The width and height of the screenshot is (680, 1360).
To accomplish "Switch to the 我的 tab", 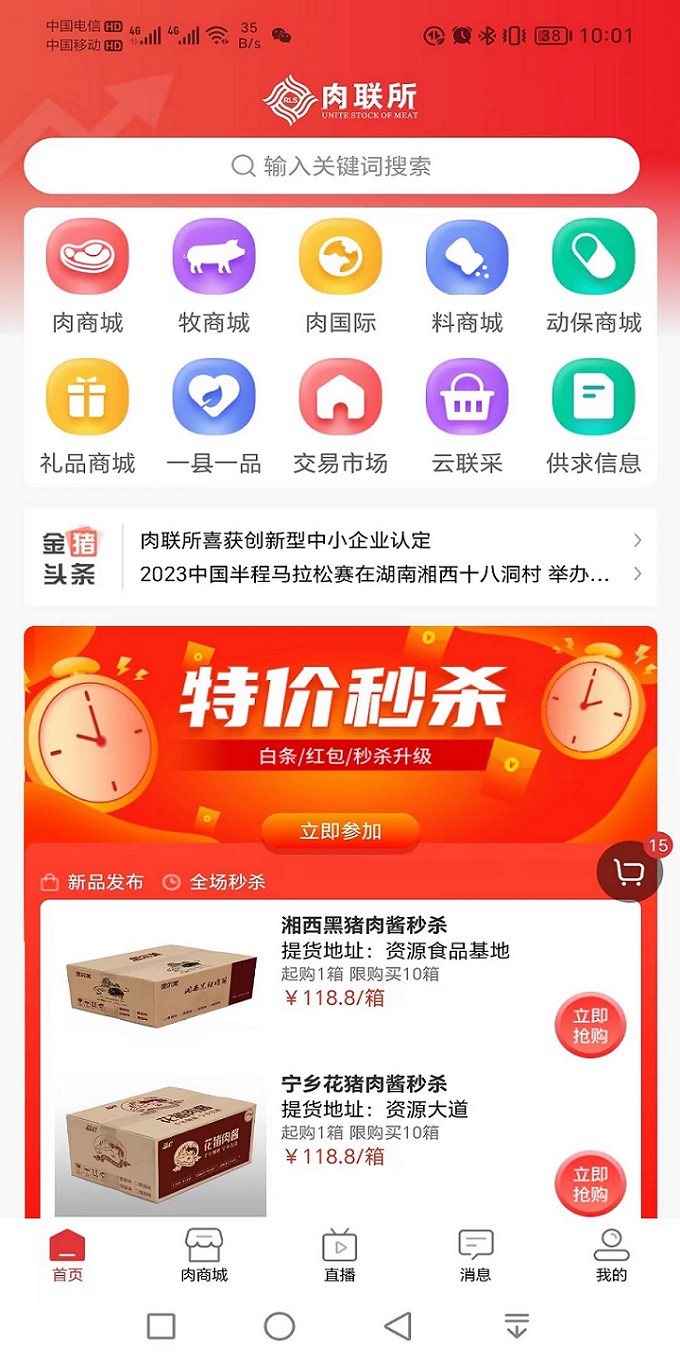I will tap(611, 1255).
